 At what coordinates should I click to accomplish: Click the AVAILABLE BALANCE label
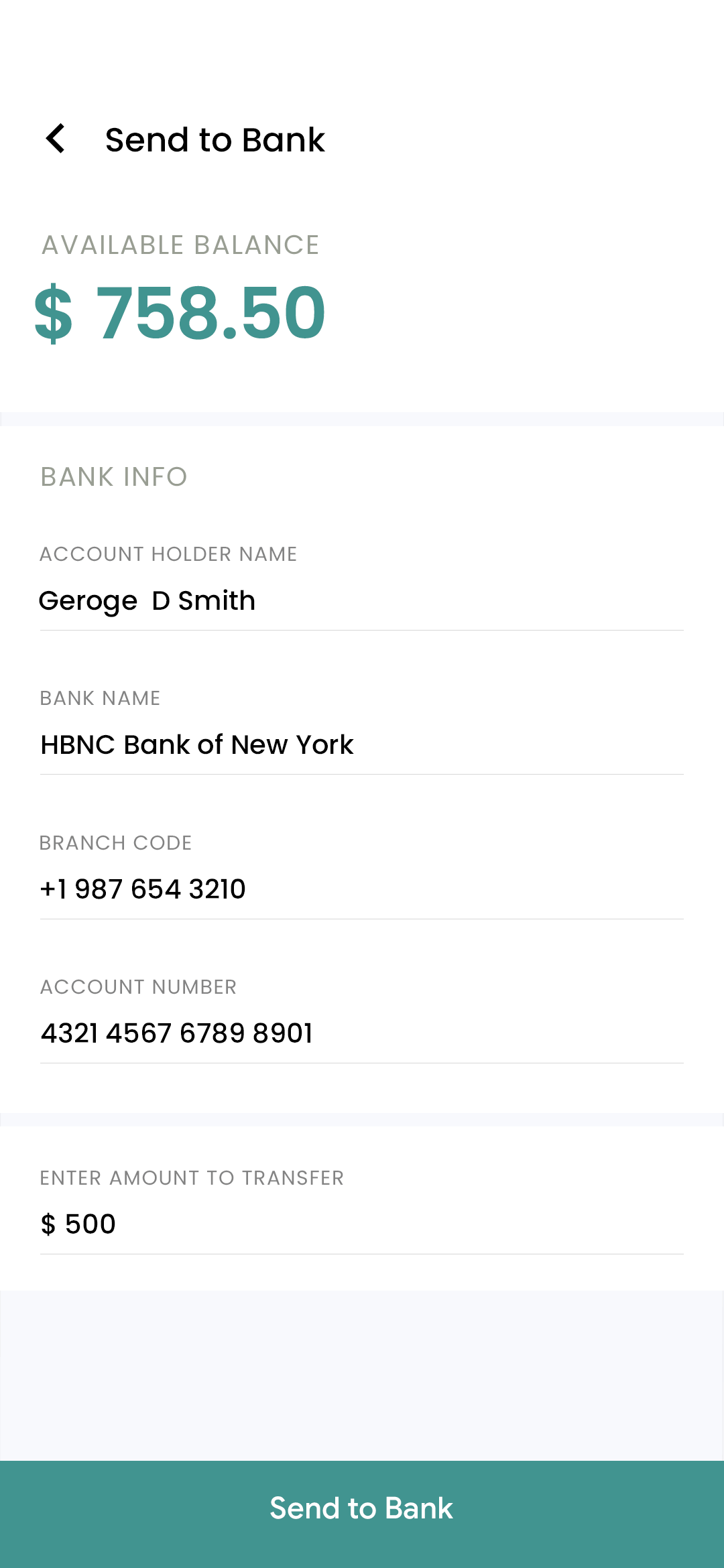tap(180, 245)
